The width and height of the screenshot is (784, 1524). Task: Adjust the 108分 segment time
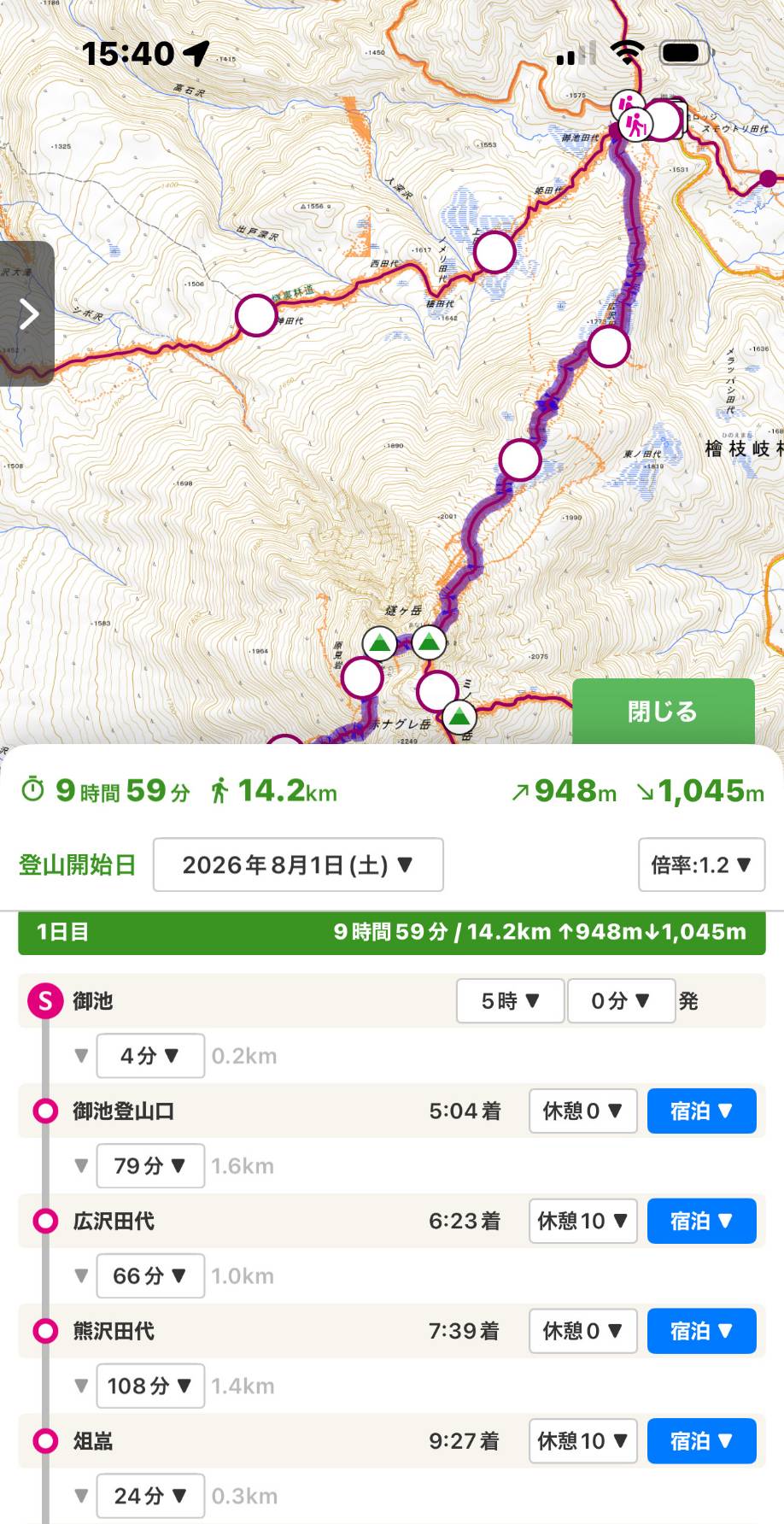pyautogui.click(x=149, y=1386)
